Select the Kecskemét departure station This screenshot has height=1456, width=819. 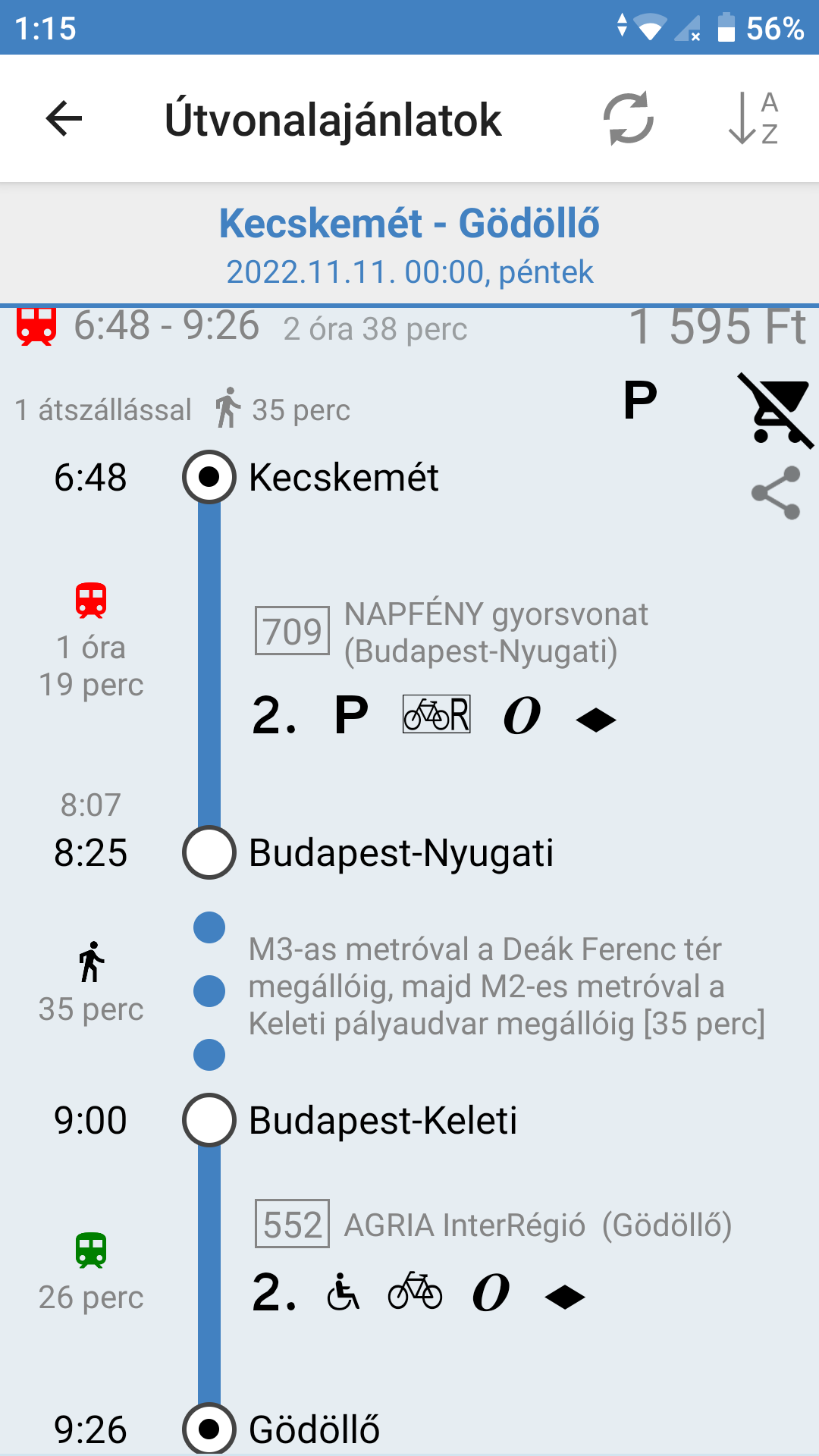344,478
